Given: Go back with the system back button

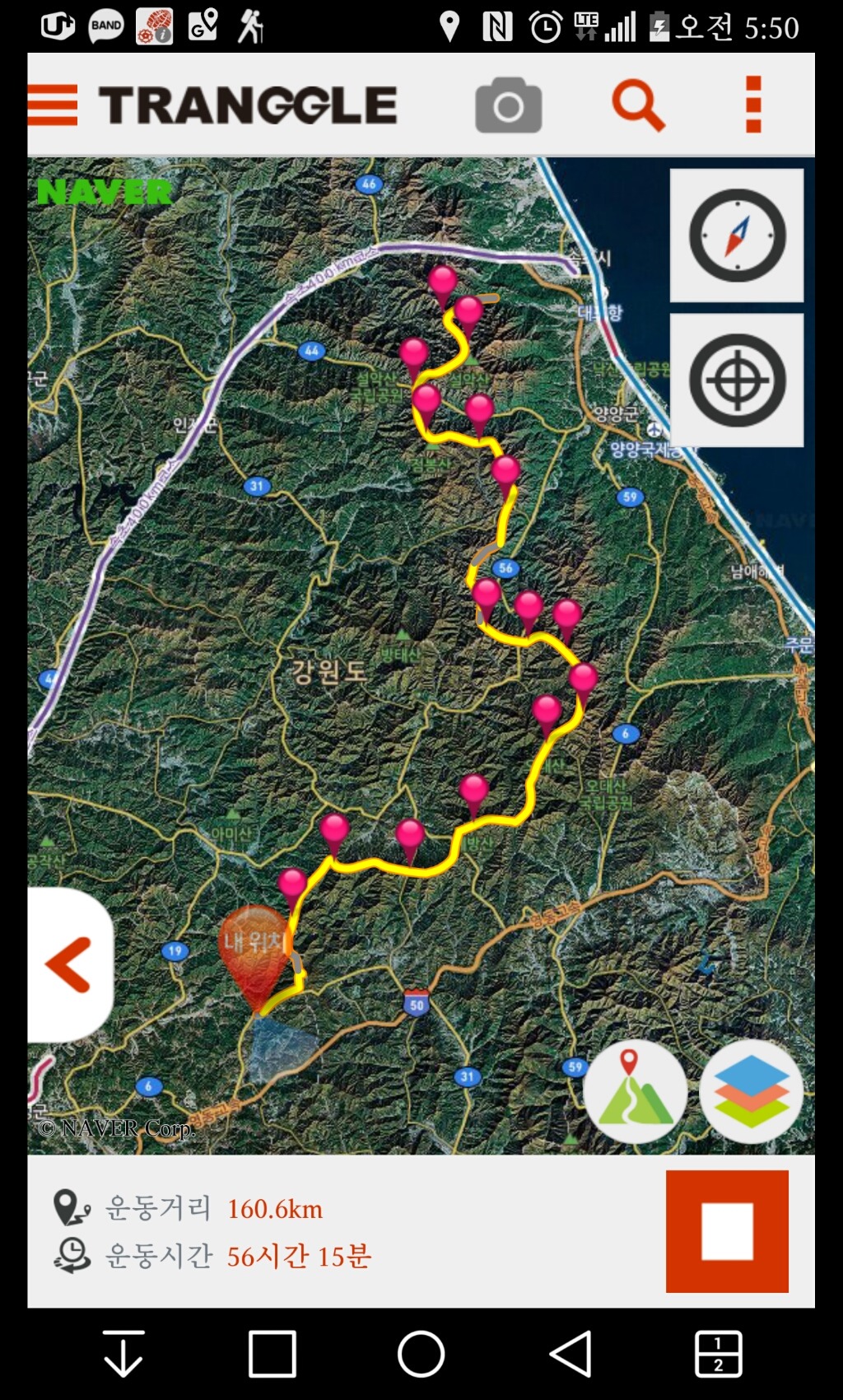Looking at the screenshot, I should click(570, 1354).
